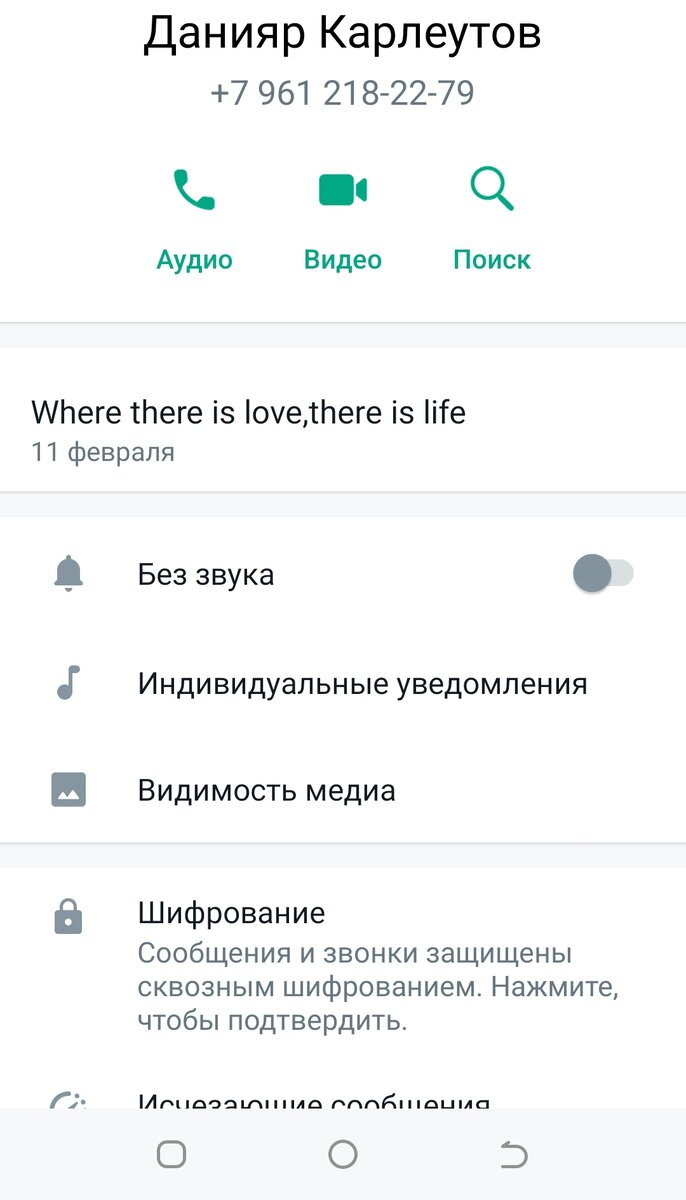Toggle the Без звука switch
This screenshot has width=686, height=1200.
(x=602, y=574)
